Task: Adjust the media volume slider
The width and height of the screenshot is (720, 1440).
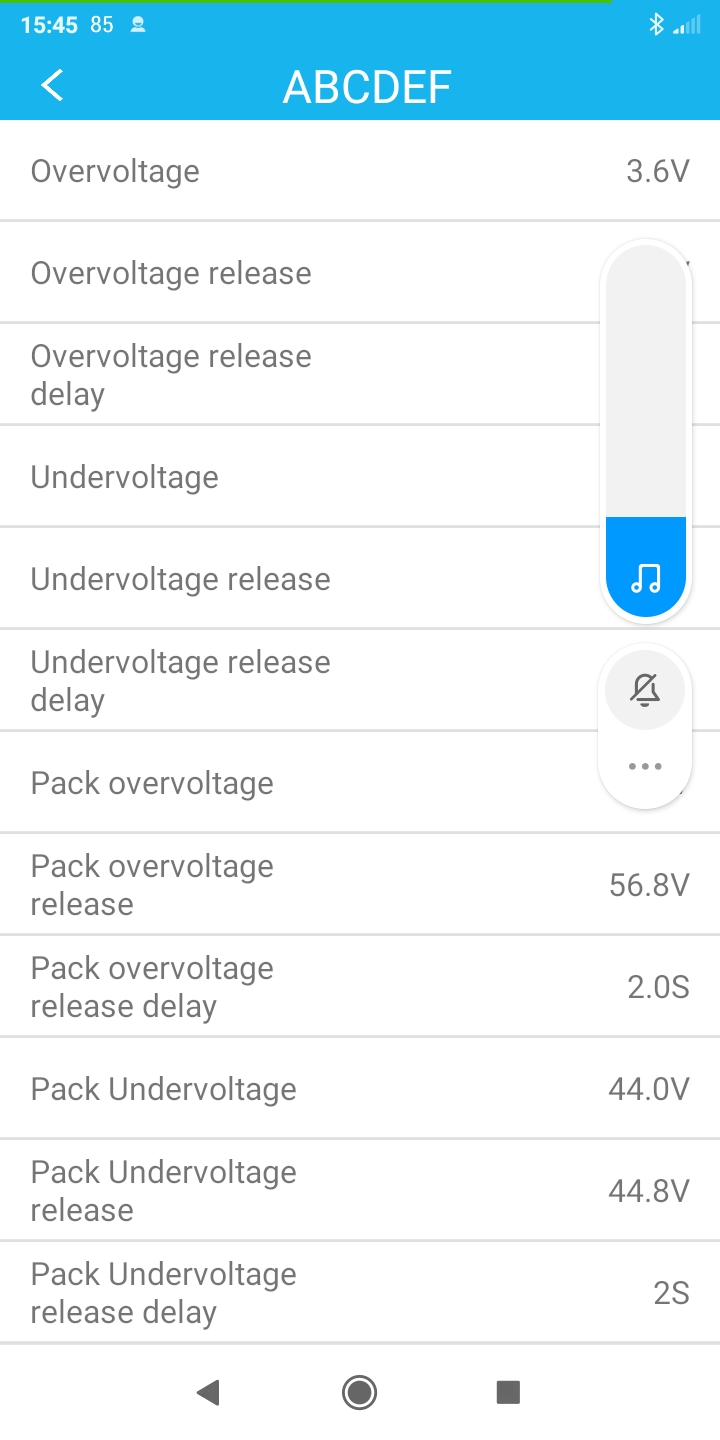Action: tap(646, 430)
